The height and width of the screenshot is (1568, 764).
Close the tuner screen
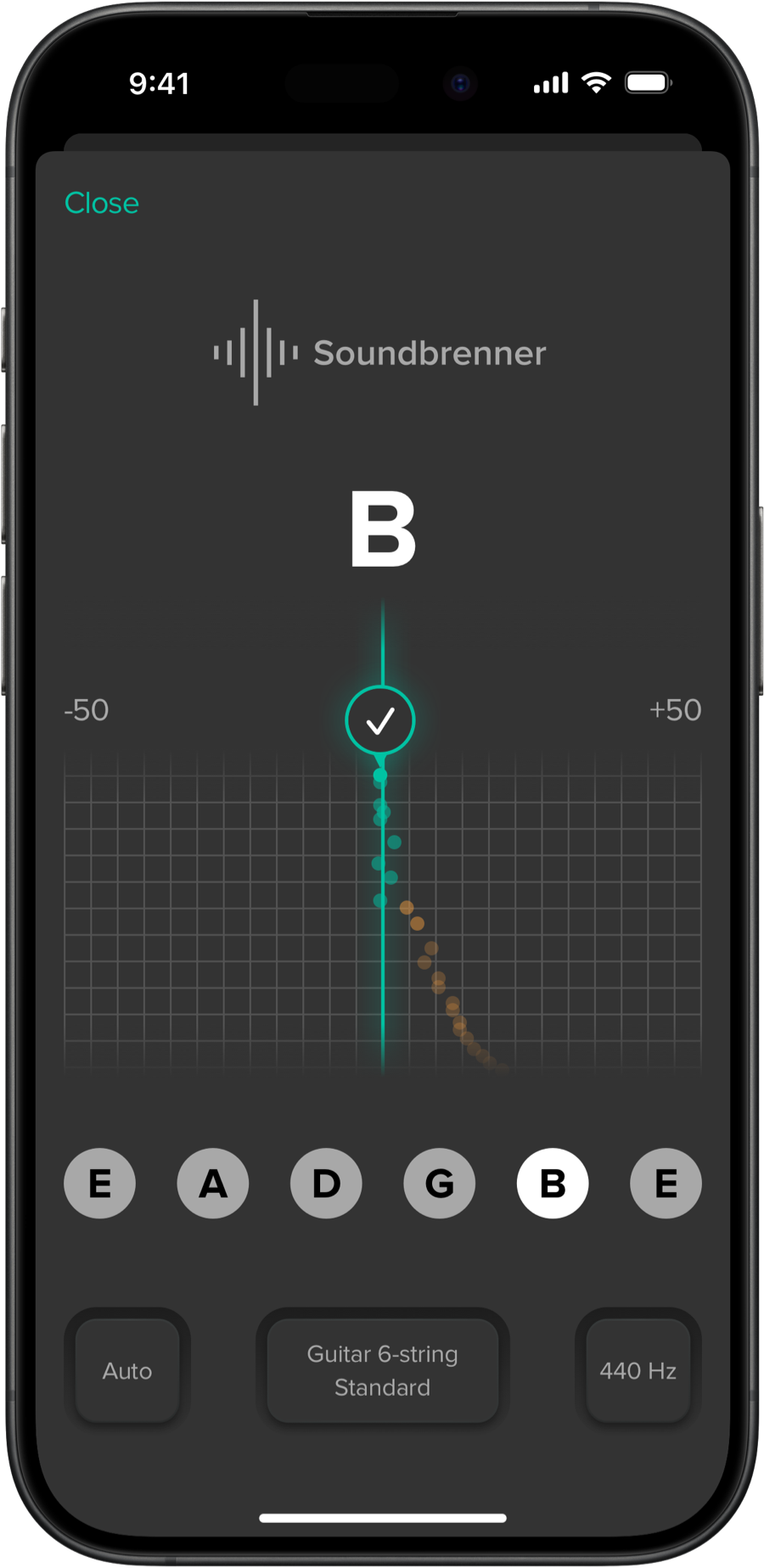point(102,204)
